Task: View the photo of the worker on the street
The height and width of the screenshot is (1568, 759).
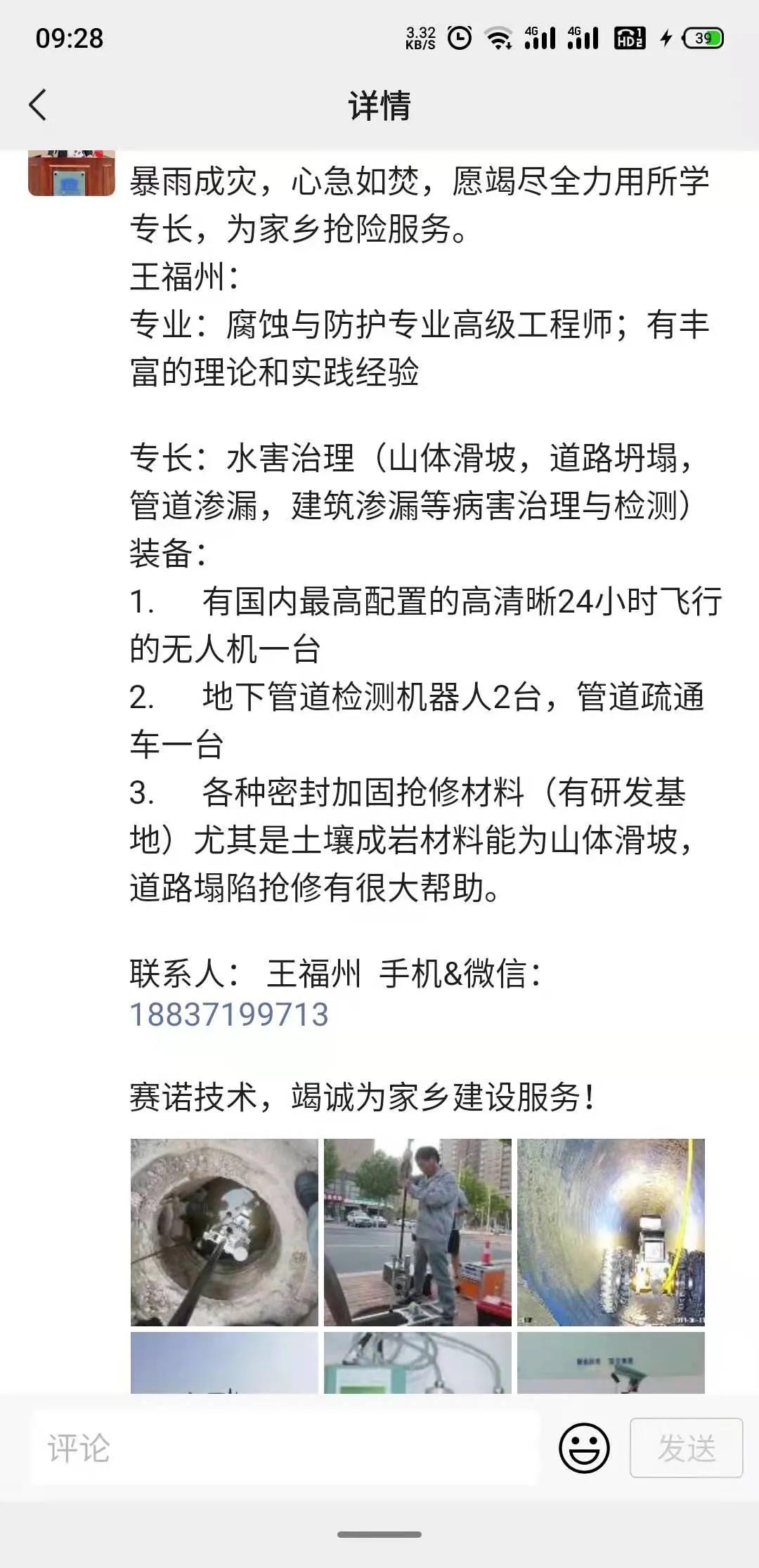Action: pos(417,1232)
